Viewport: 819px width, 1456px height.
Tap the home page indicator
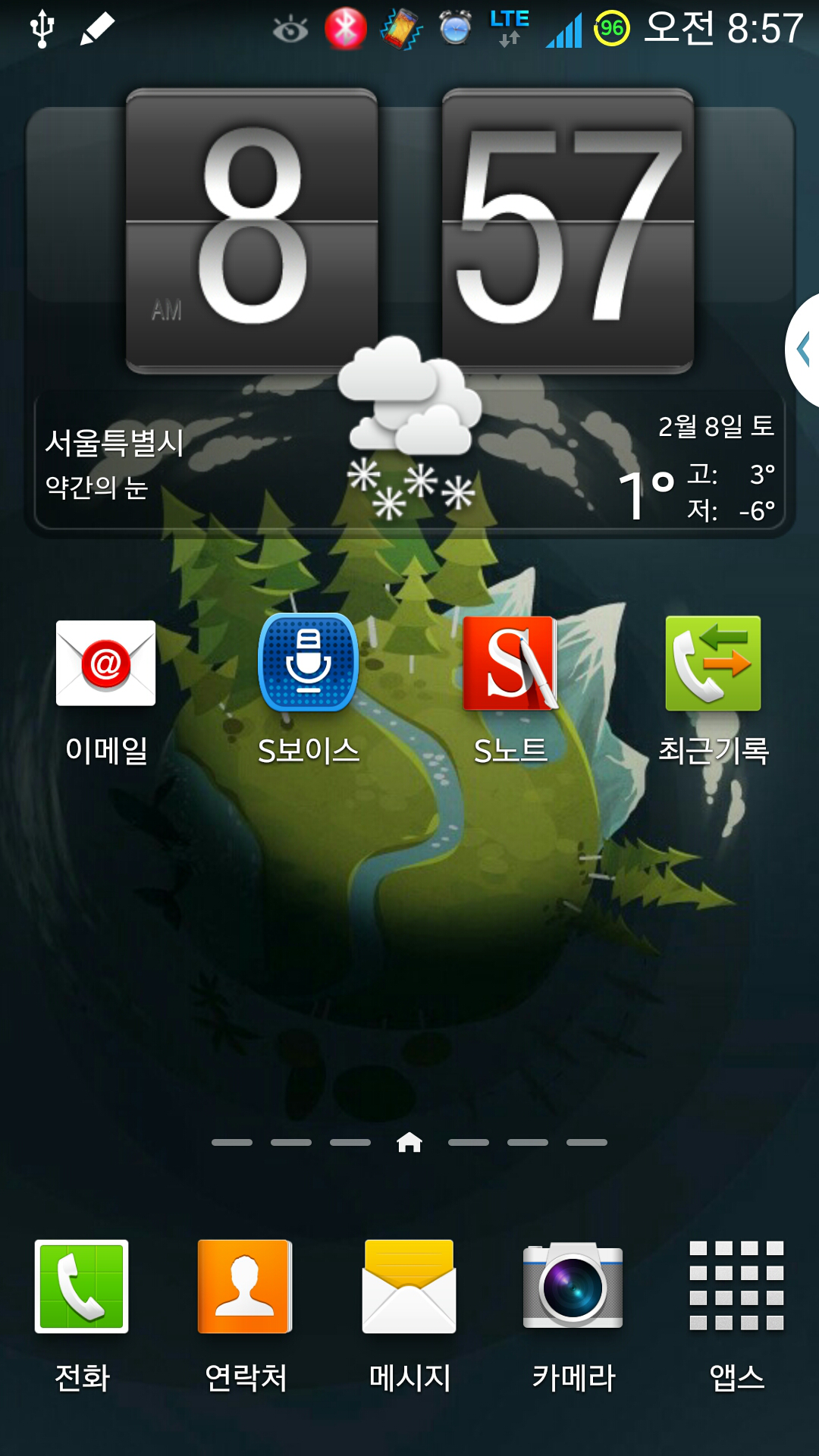(409, 1142)
